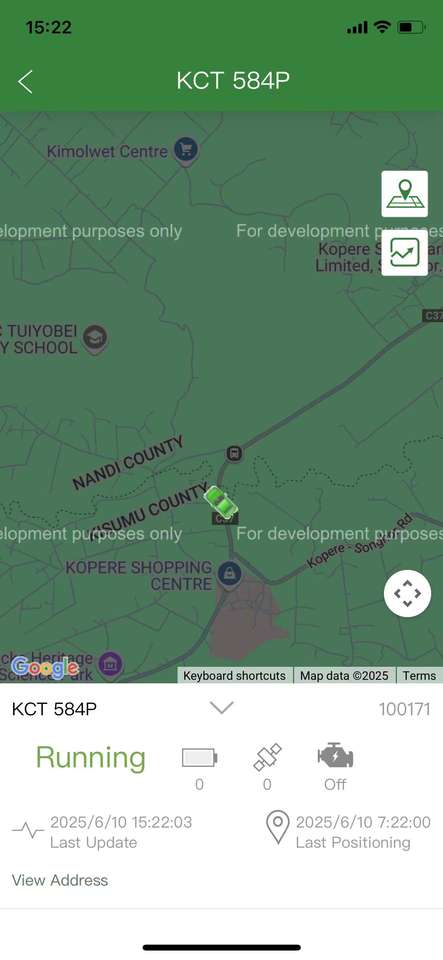Open map Terms link

click(419, 675)
